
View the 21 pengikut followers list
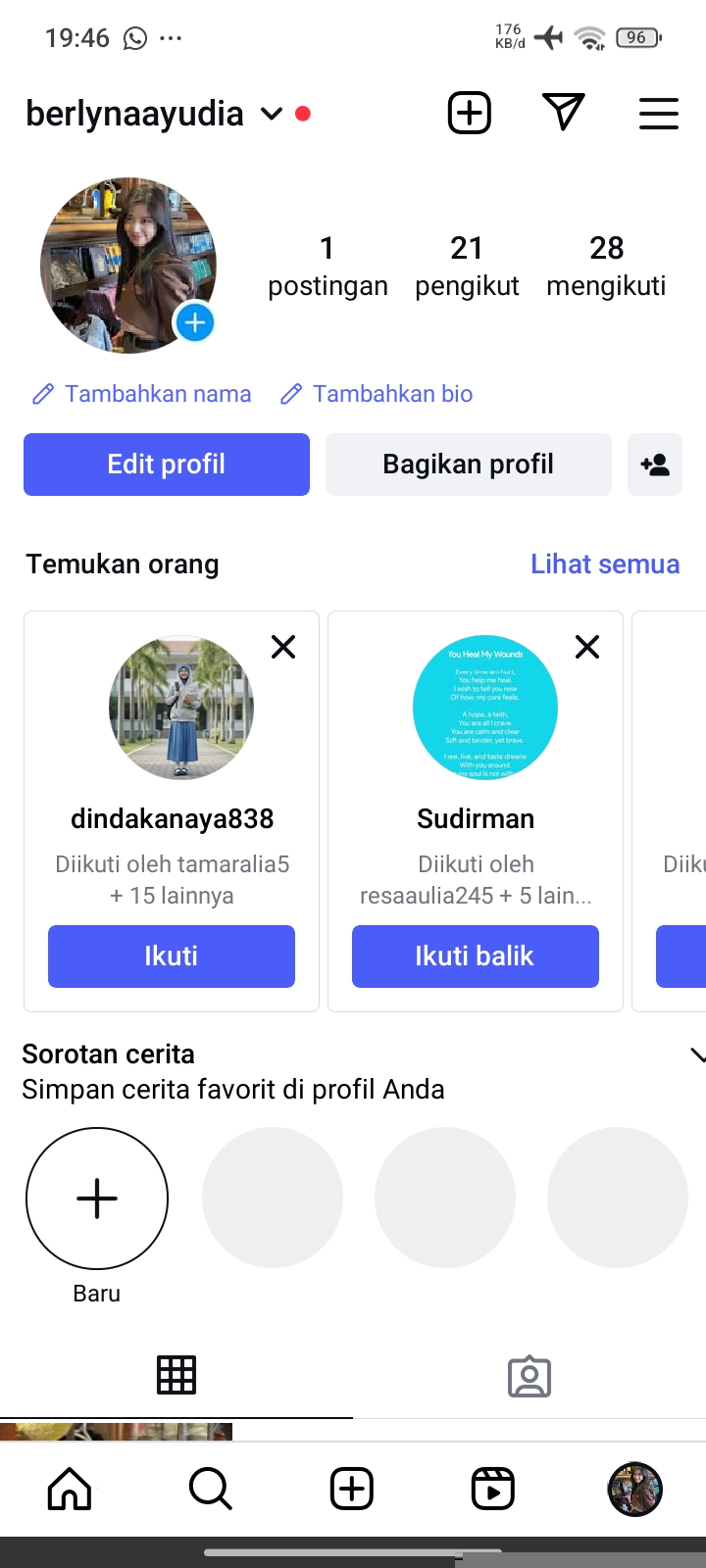point(467,266)
